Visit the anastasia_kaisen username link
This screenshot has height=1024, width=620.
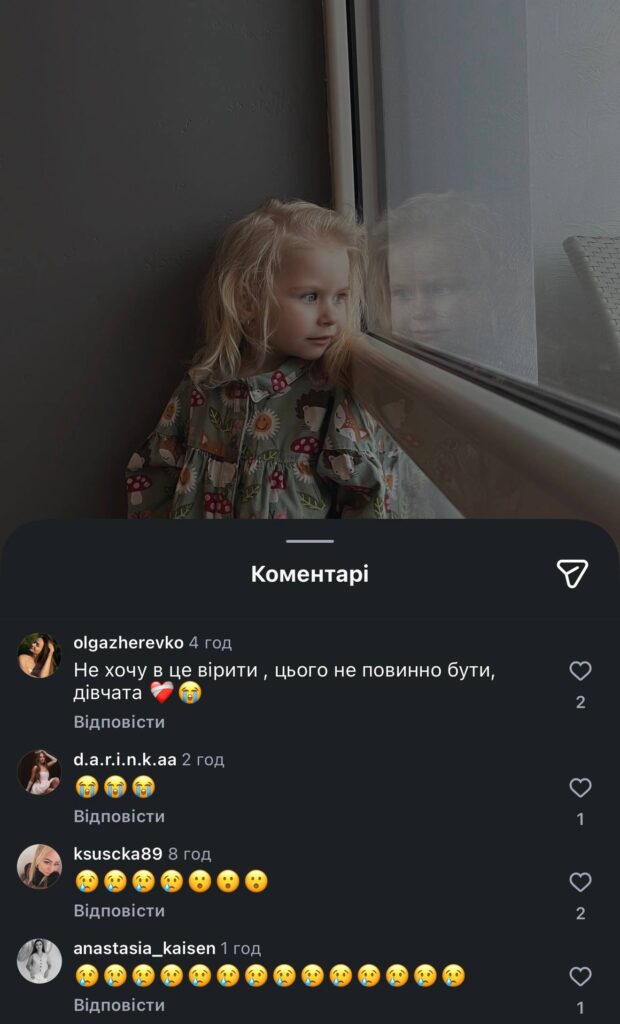click(x=143, y=948)
